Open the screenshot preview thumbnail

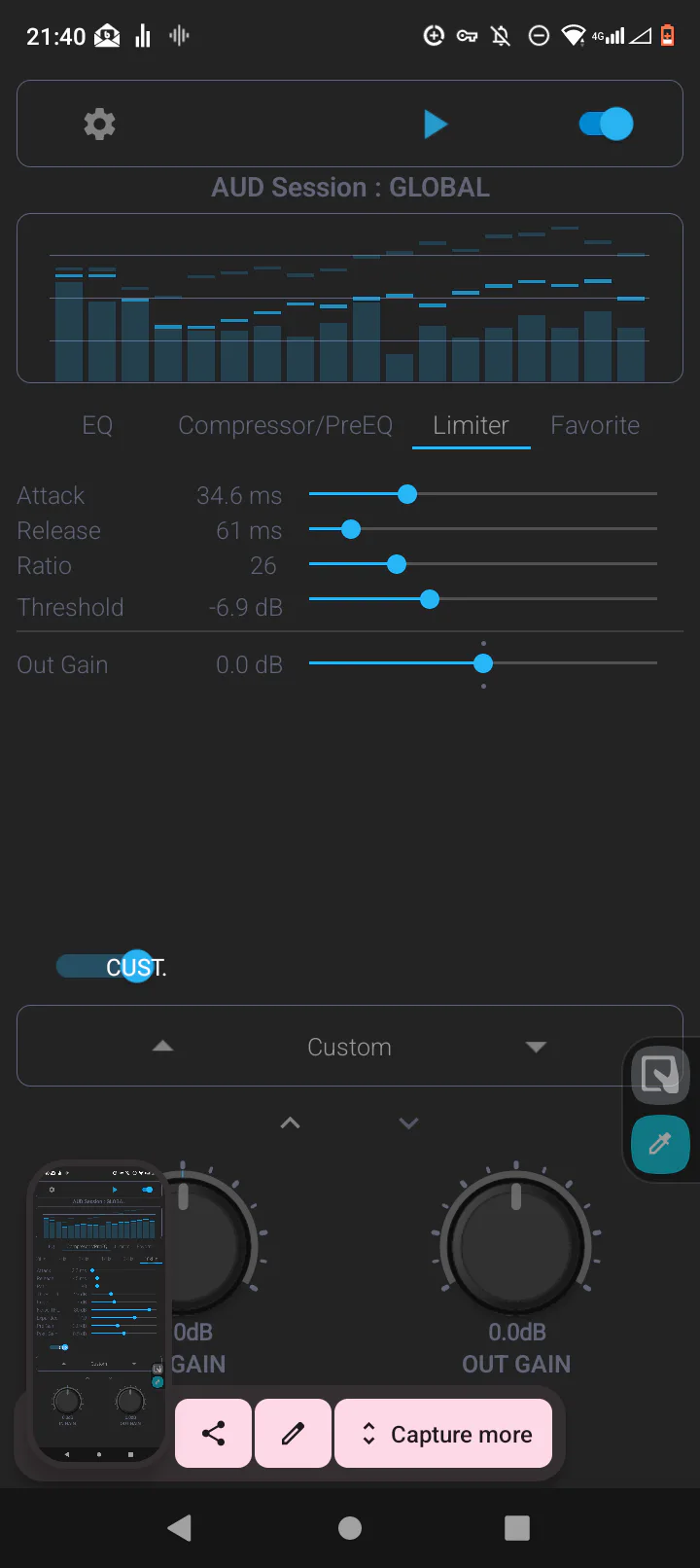(x=97, y=1313)
